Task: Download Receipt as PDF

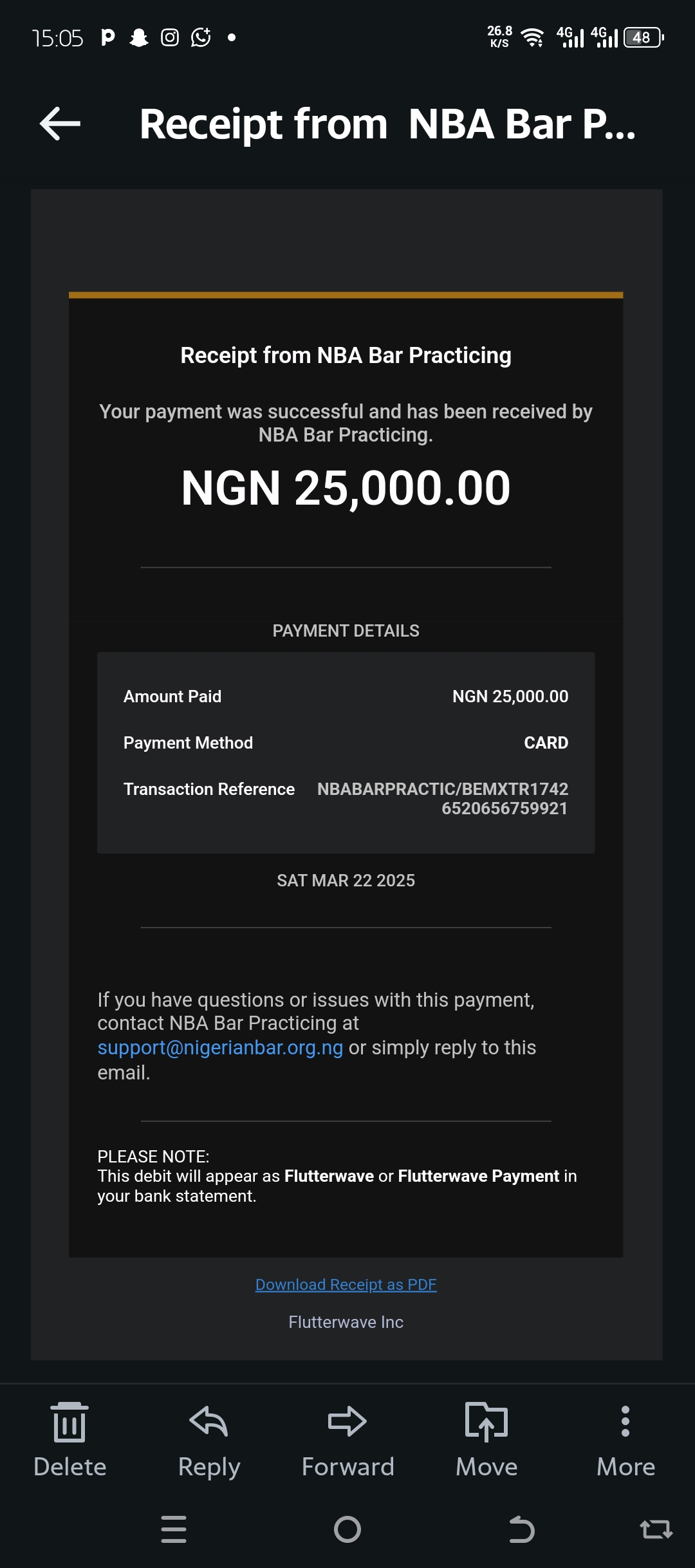Action: pyautogui.click(x=346, y=1284)
